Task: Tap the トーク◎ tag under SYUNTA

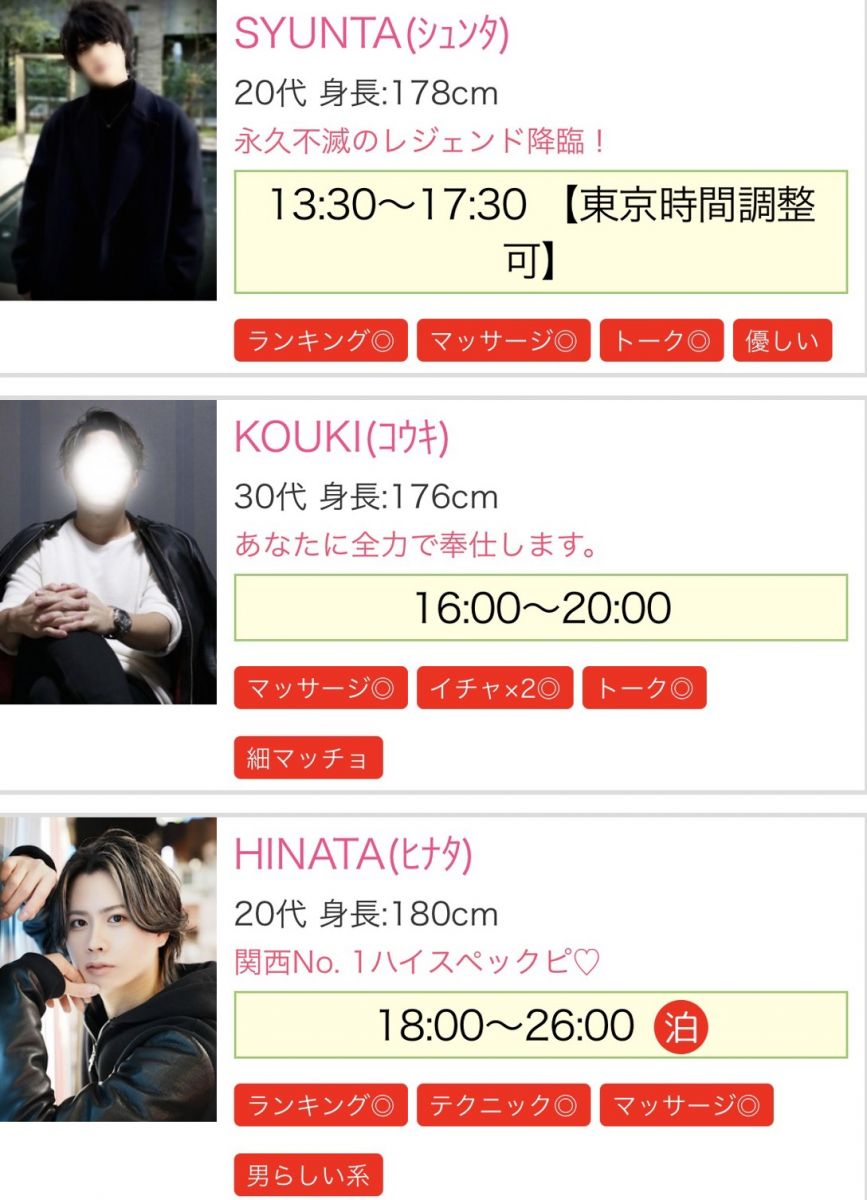Action: (661, 341)
